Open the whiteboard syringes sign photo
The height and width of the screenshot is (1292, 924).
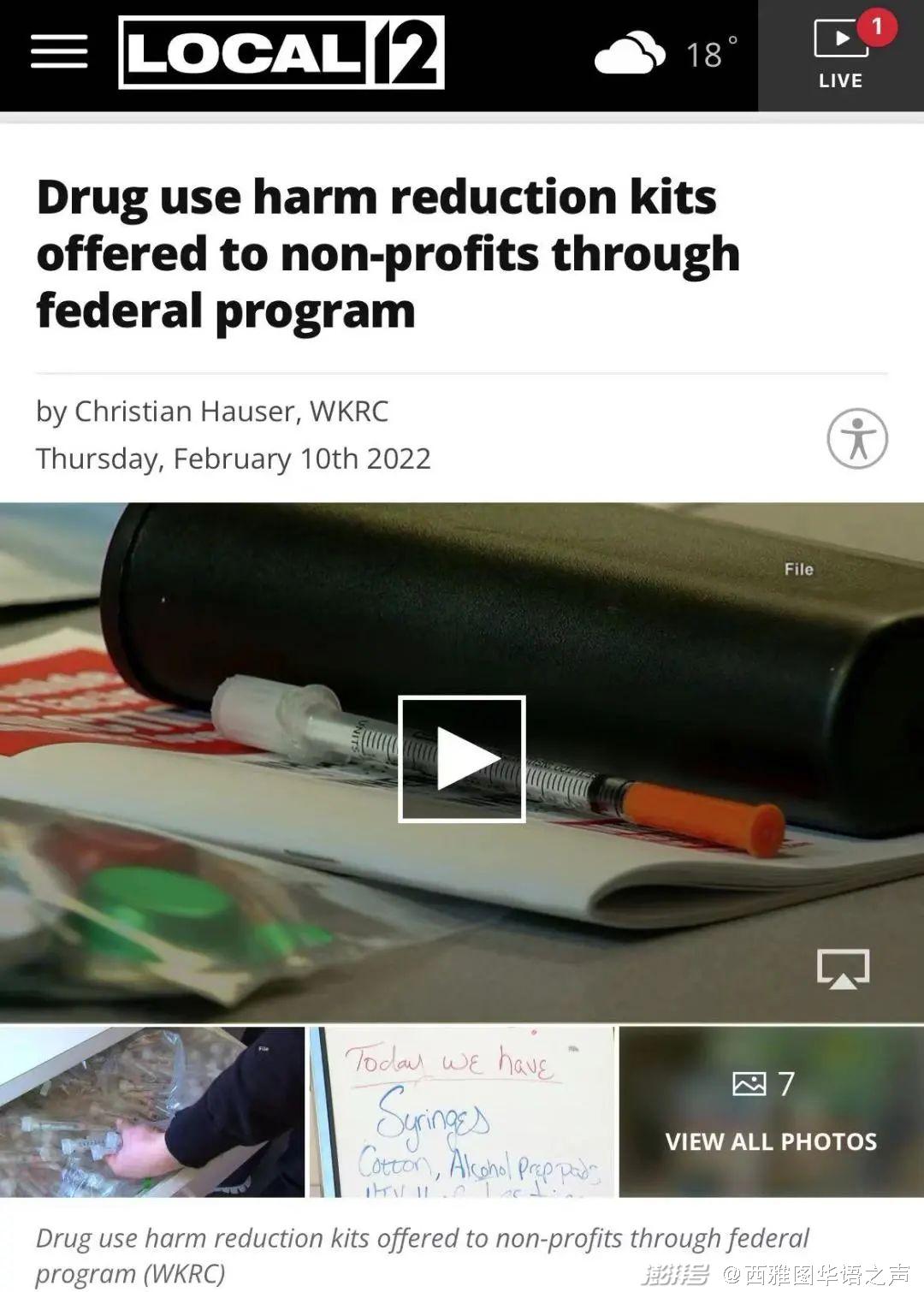462,1111
